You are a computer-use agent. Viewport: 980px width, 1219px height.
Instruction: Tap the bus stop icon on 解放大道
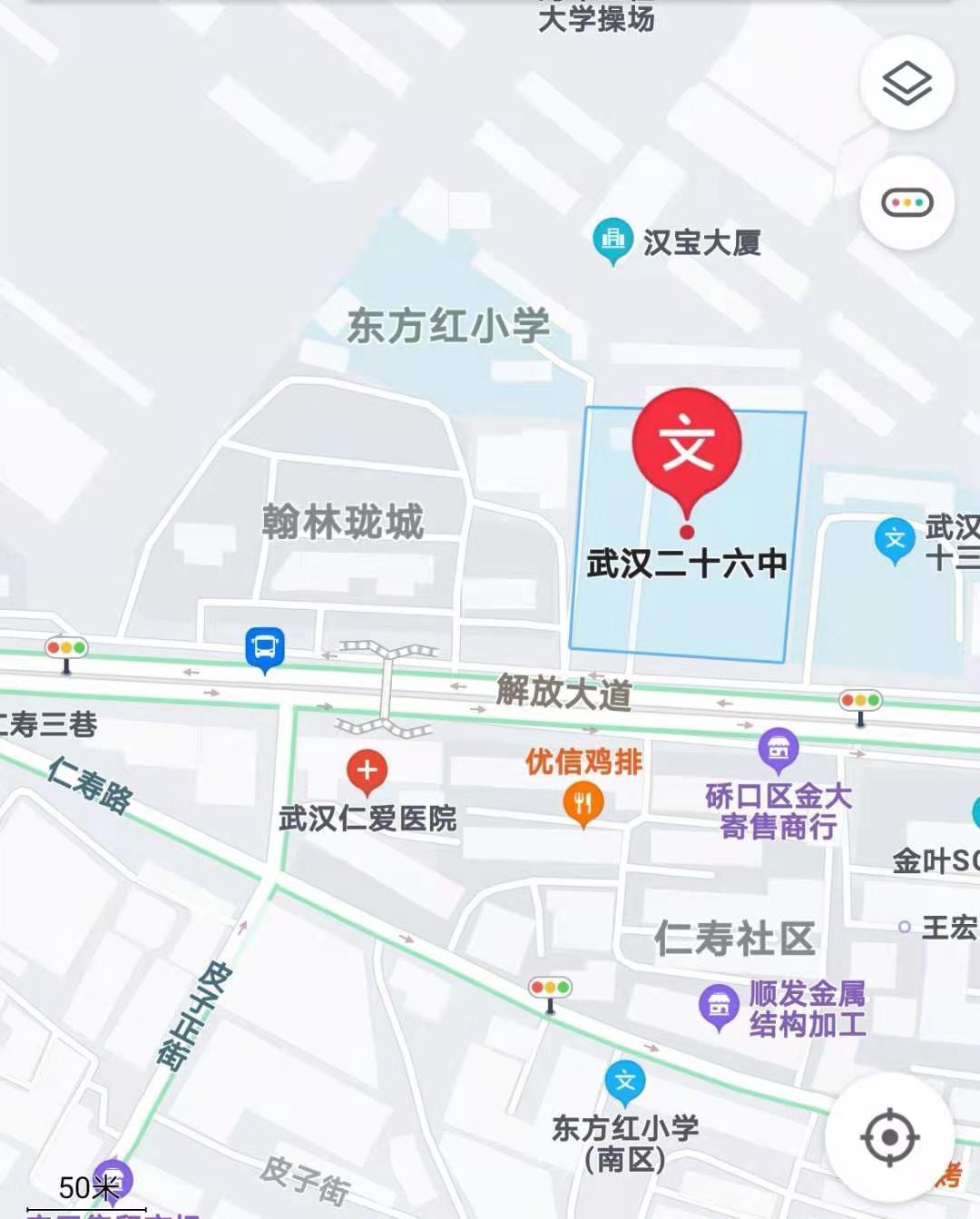(x=265, y=649)
